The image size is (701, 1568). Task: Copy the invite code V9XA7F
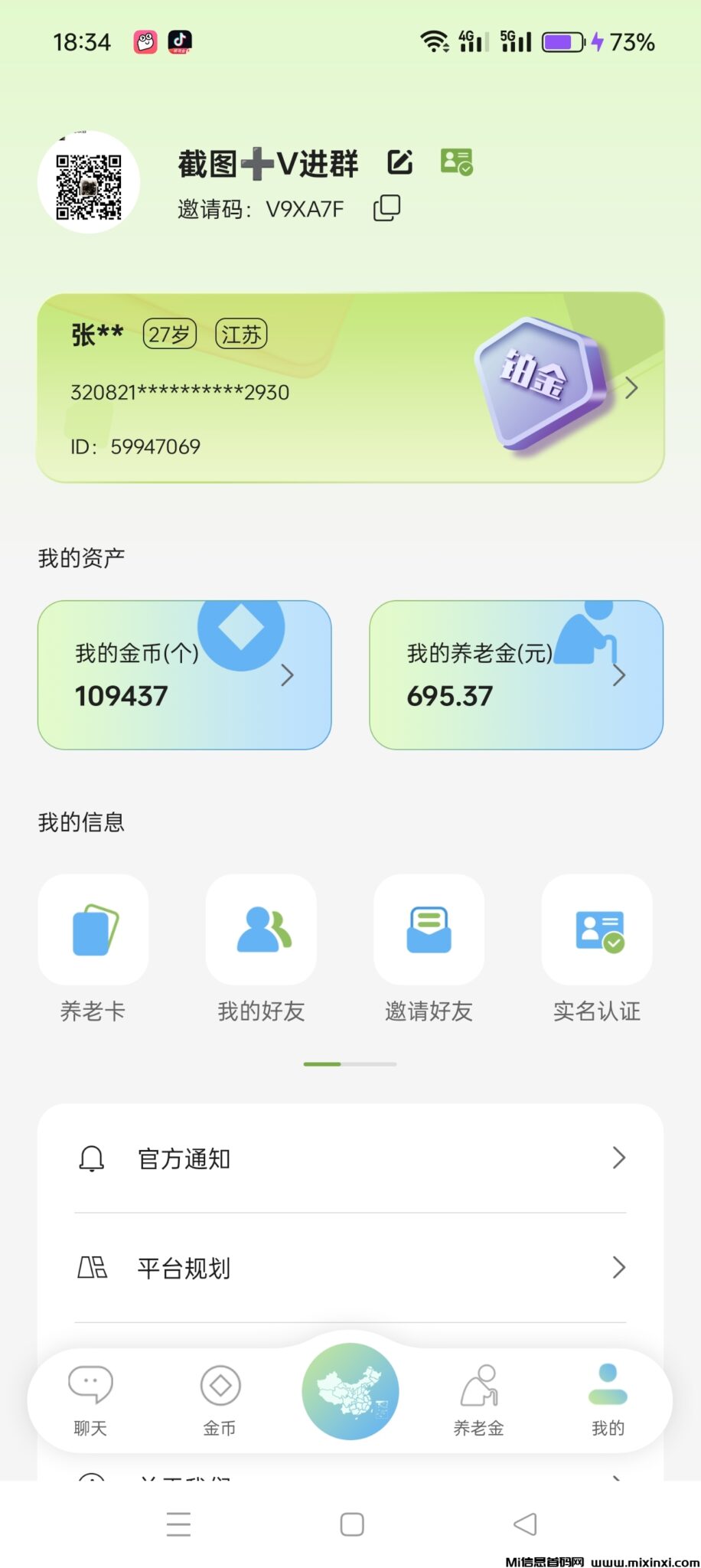[x=386, y=207]
